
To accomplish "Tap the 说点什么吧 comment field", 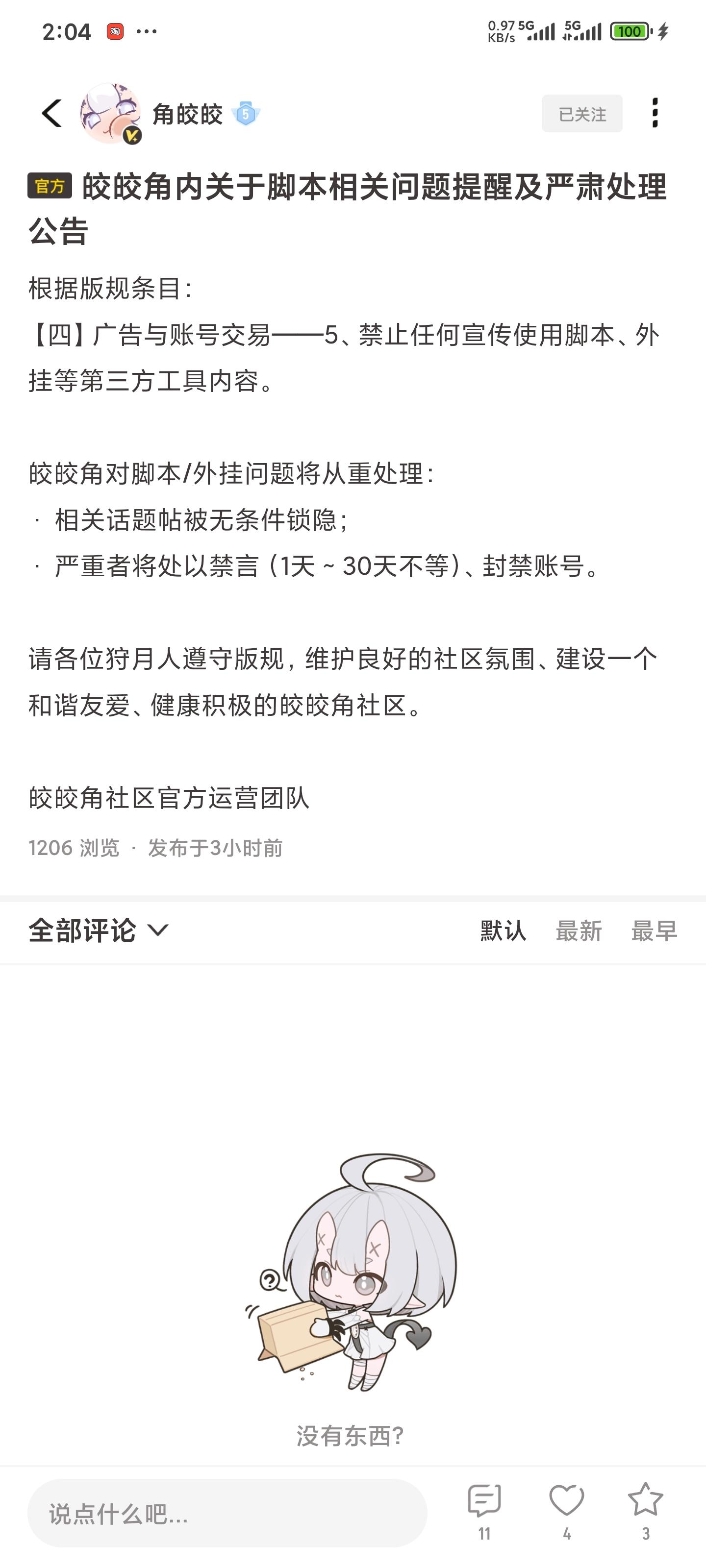I will pos(227,1513).
